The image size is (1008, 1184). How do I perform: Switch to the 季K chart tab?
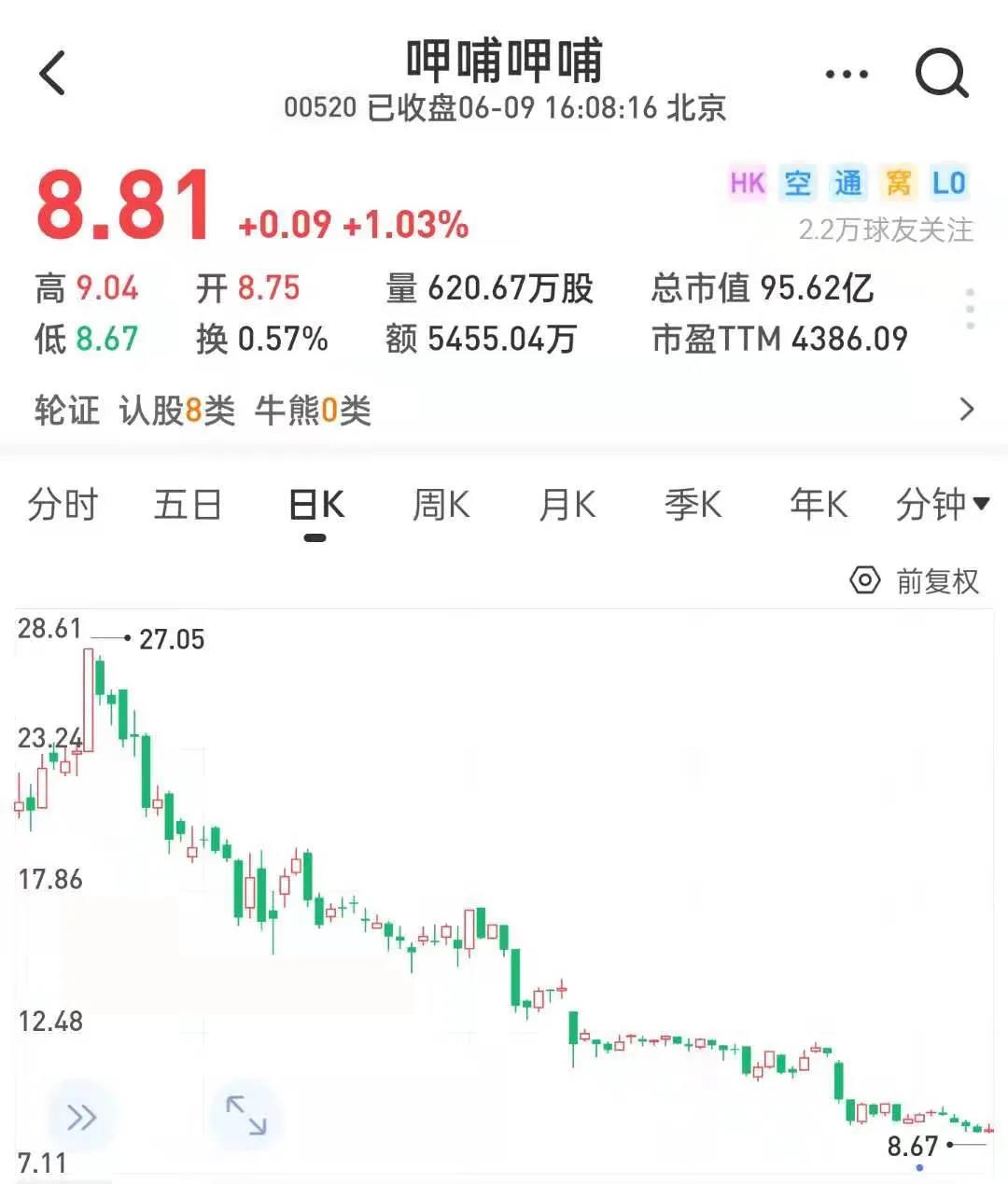point(693,505)
